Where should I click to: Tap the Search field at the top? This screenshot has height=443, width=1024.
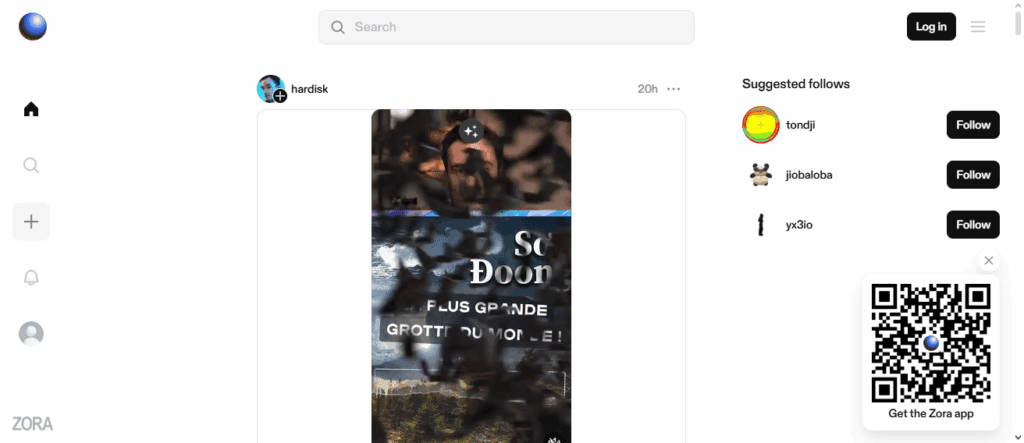506,27
